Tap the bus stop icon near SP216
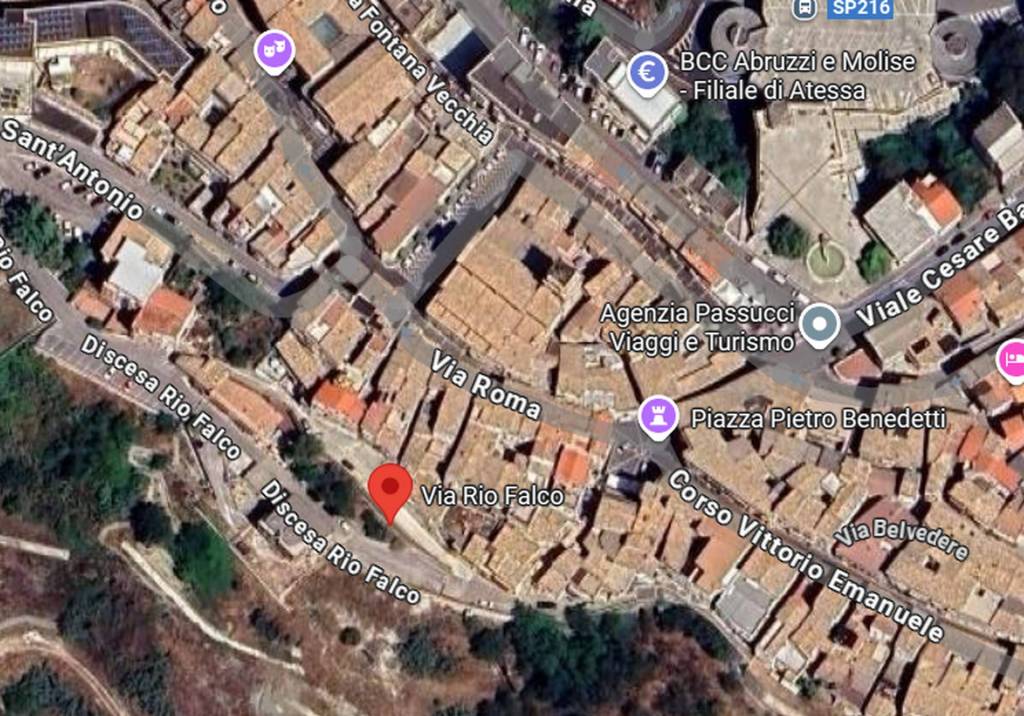 (803, 8)
